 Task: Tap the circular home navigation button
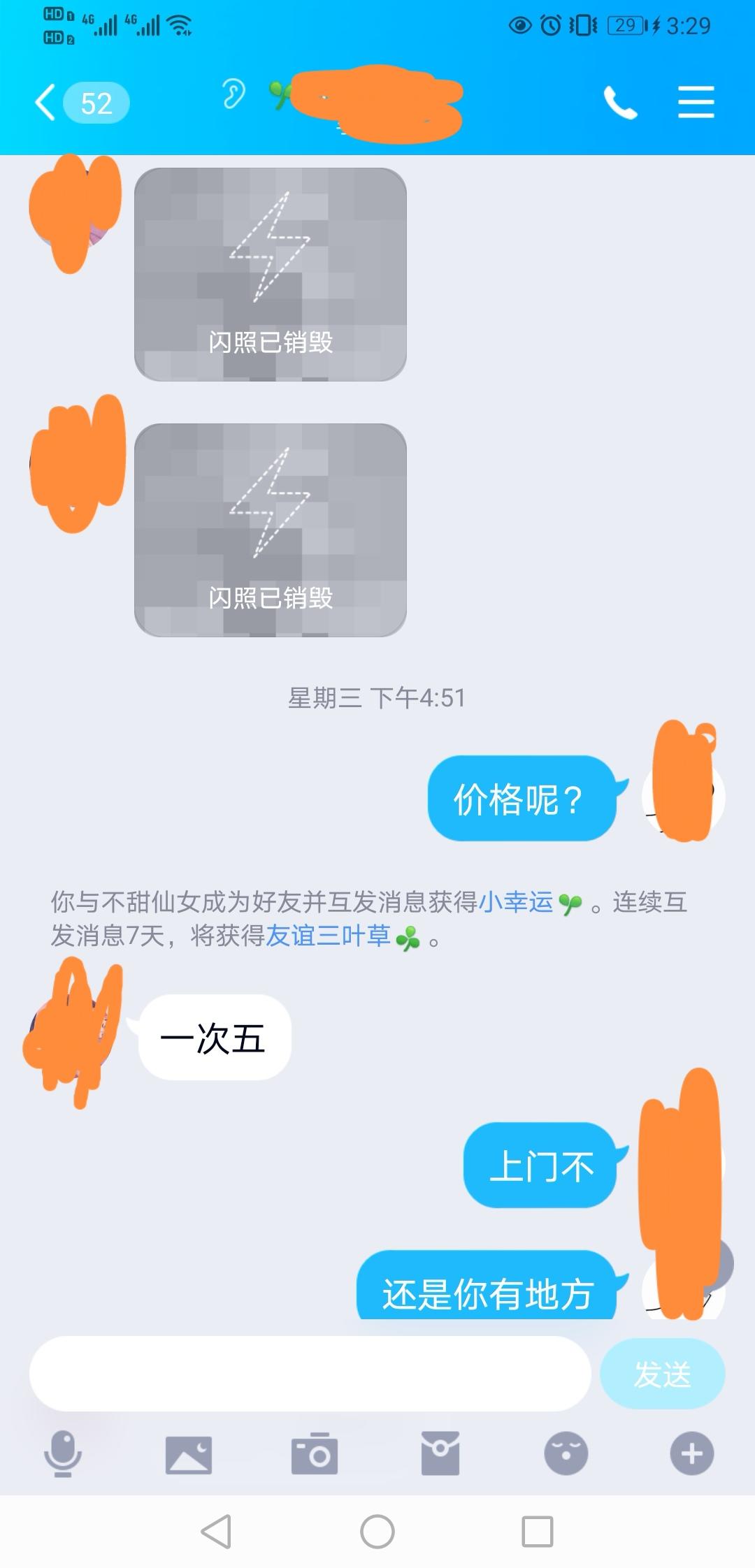[x=377, y=1530]
